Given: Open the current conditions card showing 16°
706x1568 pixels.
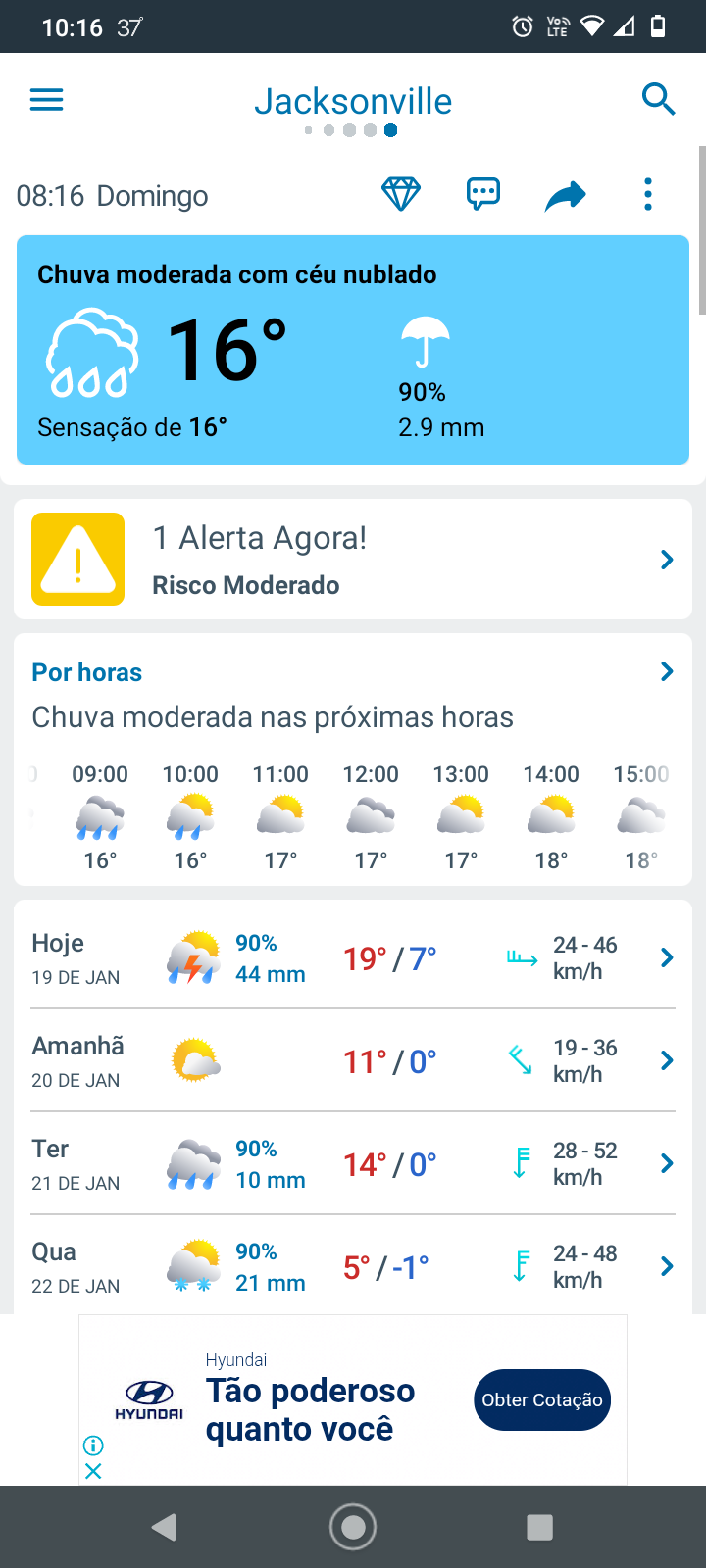Looking at the screenshot, I should click(x=353, y=350).
